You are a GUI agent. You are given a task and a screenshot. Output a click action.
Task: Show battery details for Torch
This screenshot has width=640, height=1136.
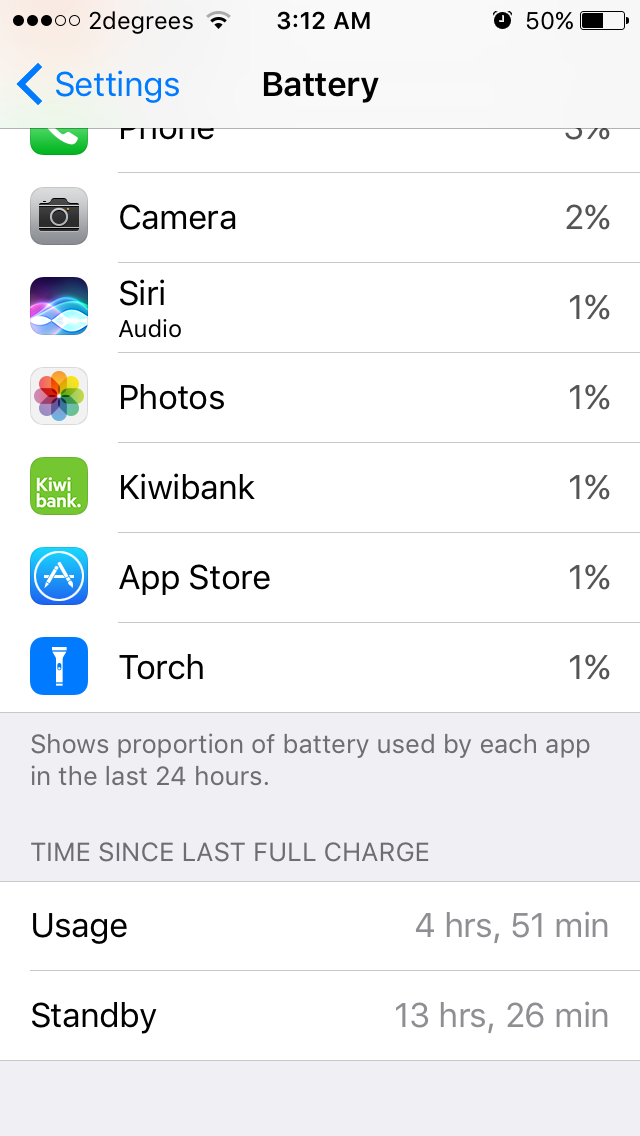[x=320, y=667]
